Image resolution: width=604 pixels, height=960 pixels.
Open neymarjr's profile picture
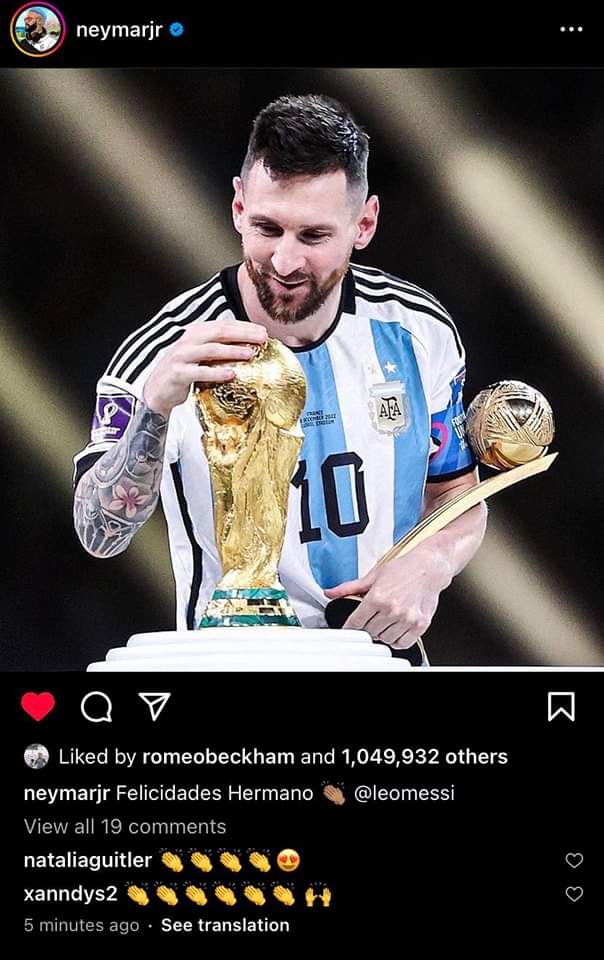[x=37, y=30]
